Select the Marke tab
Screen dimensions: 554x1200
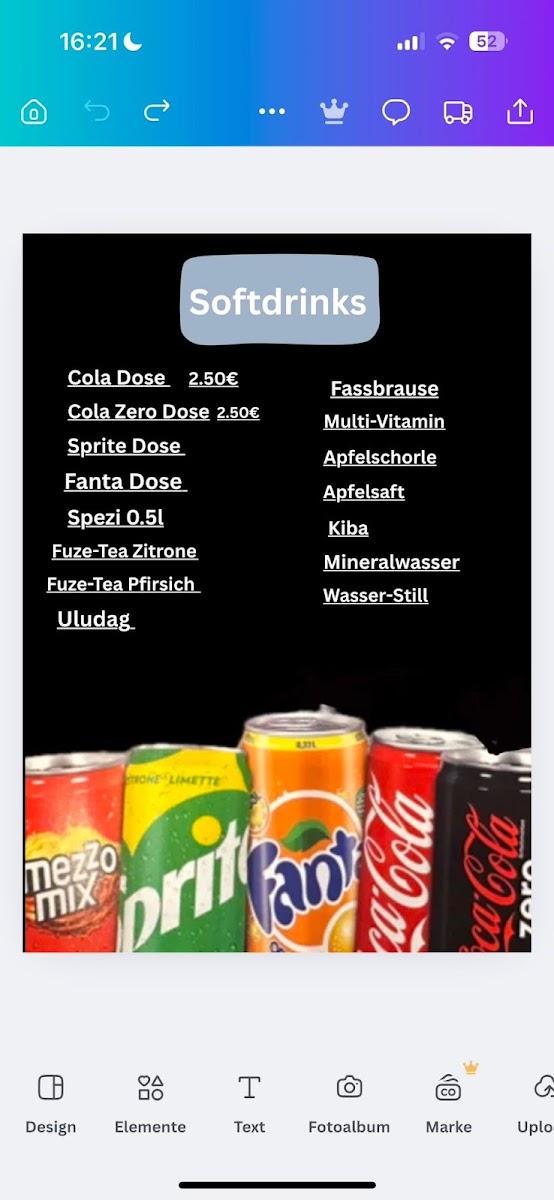point(448,1105)
